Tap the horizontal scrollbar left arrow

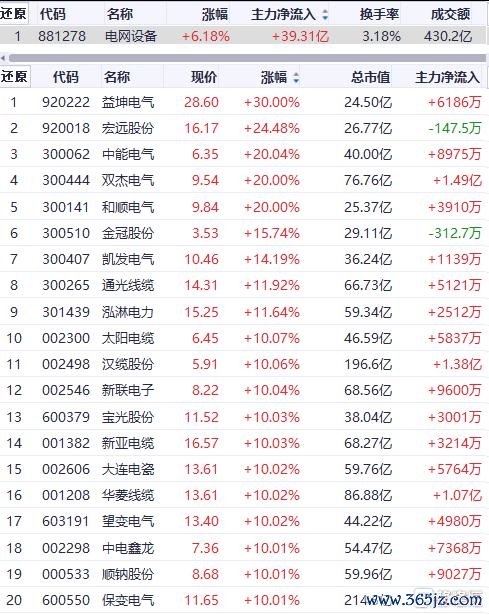3,58
